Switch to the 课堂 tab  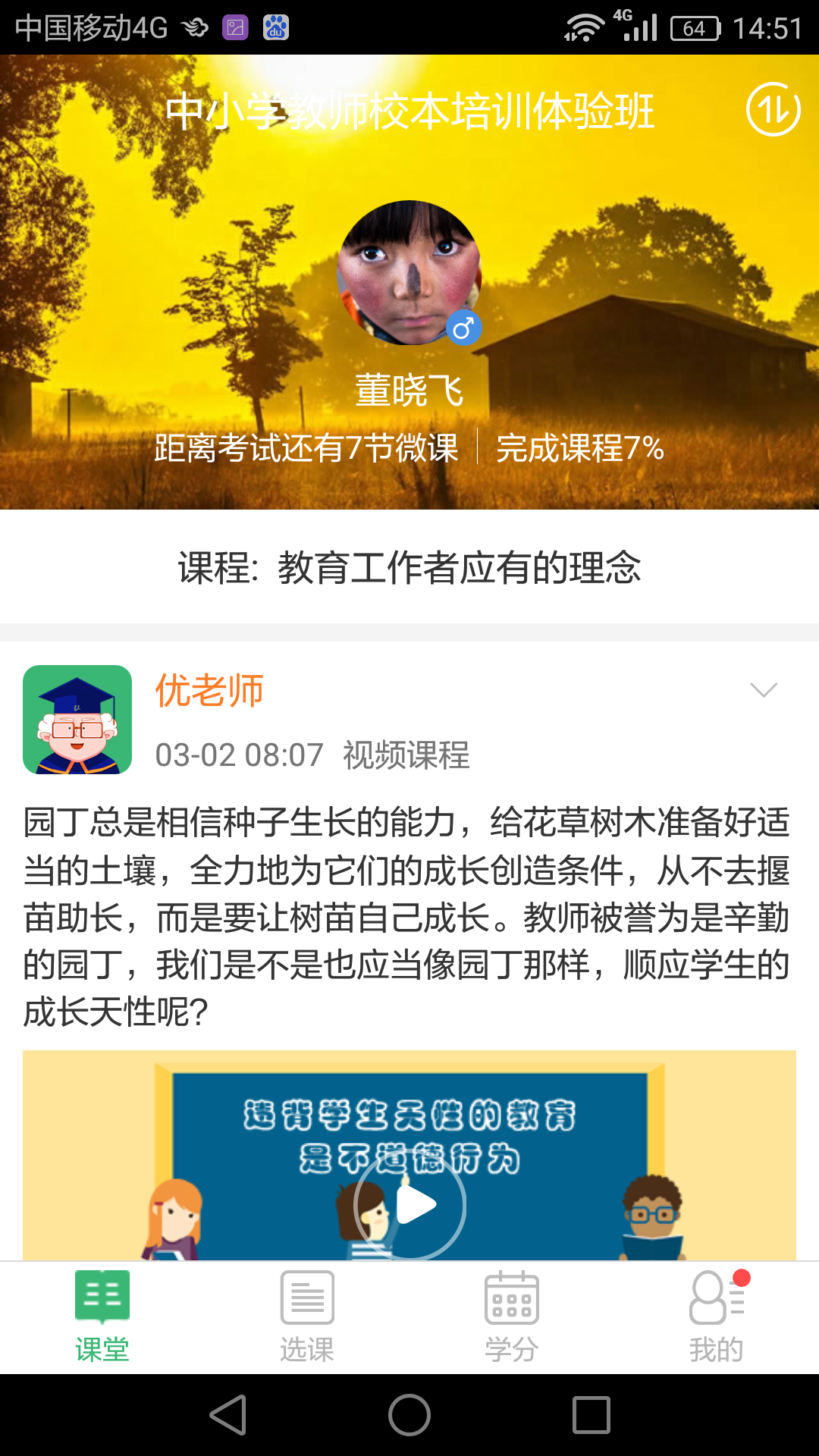[x=102, y=1317]
